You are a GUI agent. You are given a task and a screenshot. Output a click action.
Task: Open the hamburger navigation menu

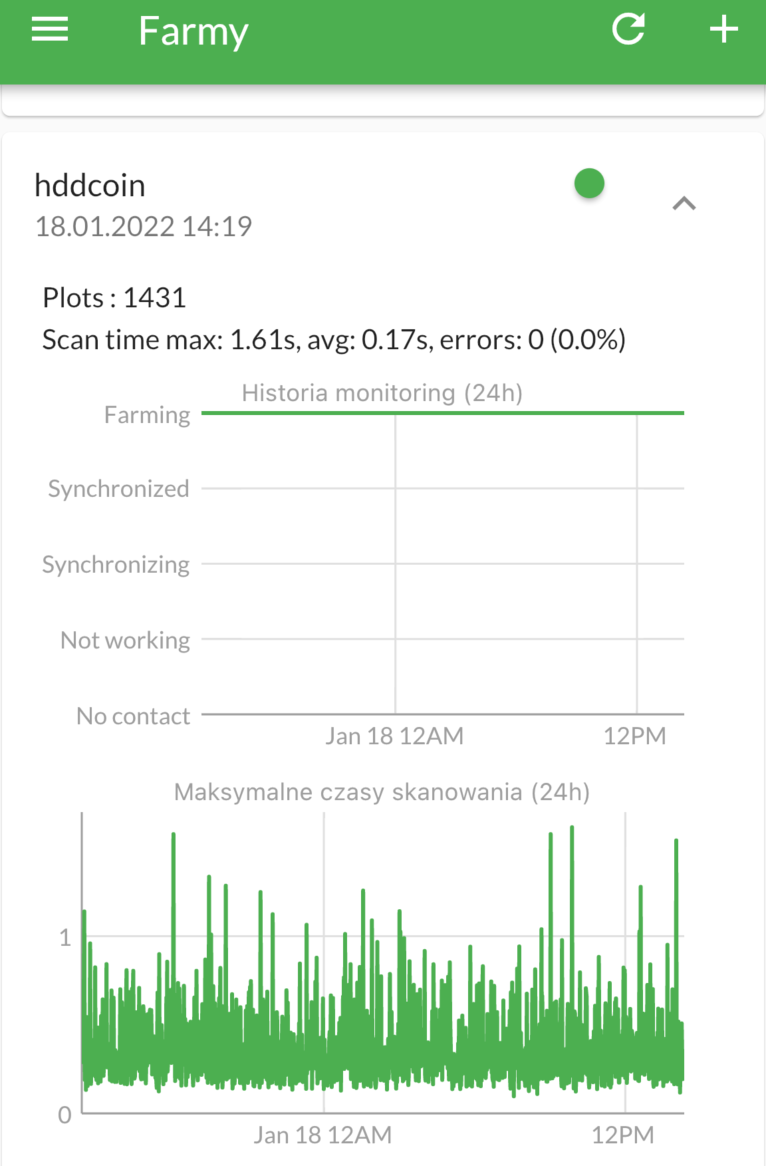[x=50, y=31]
